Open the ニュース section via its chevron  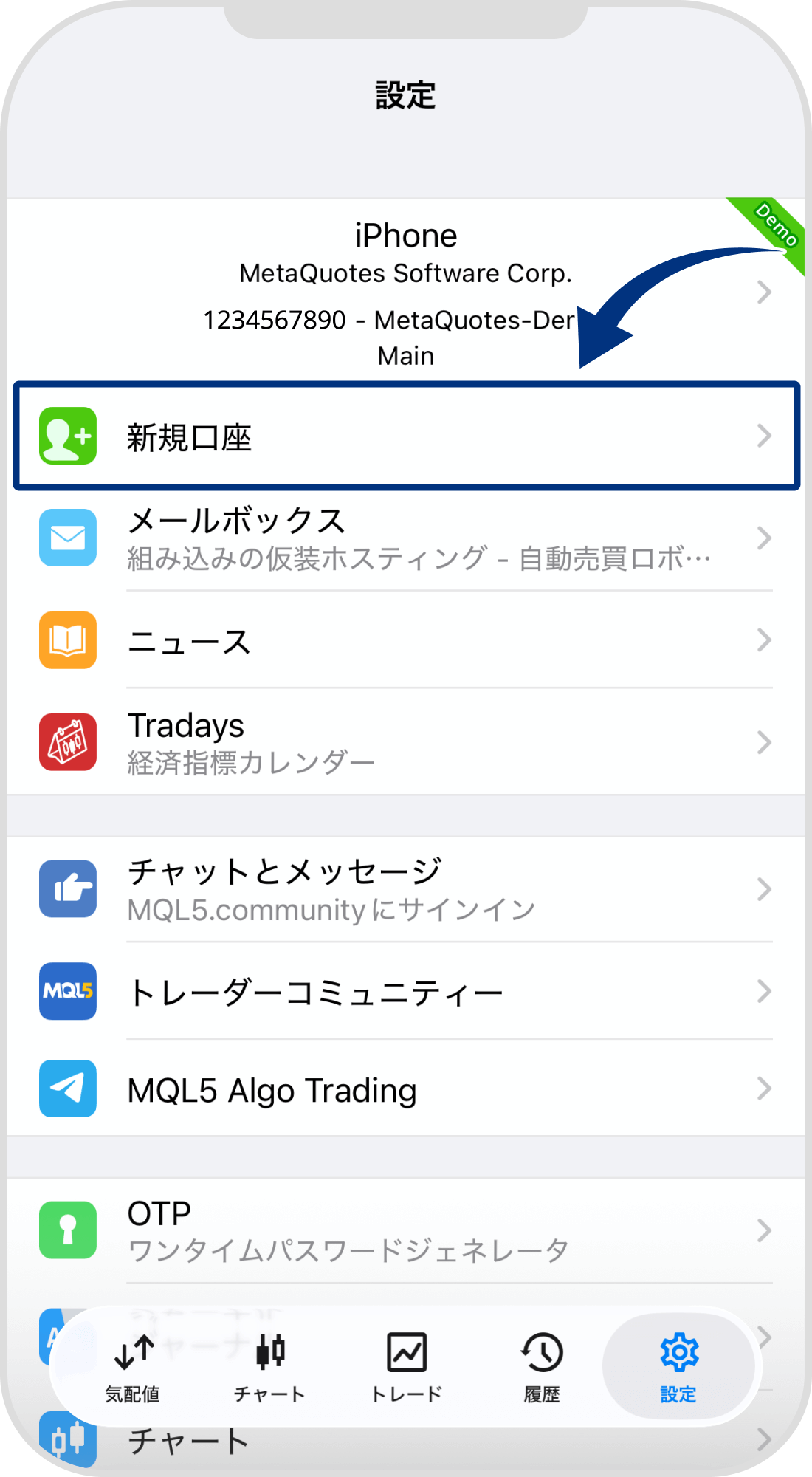coord(765,640)
